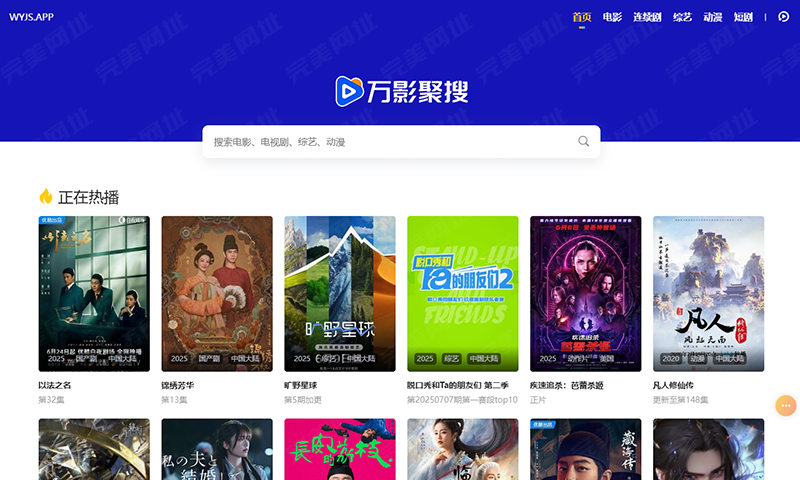Tap the magnifier search icon
800x480 pixels.
(x=584, y=142)
